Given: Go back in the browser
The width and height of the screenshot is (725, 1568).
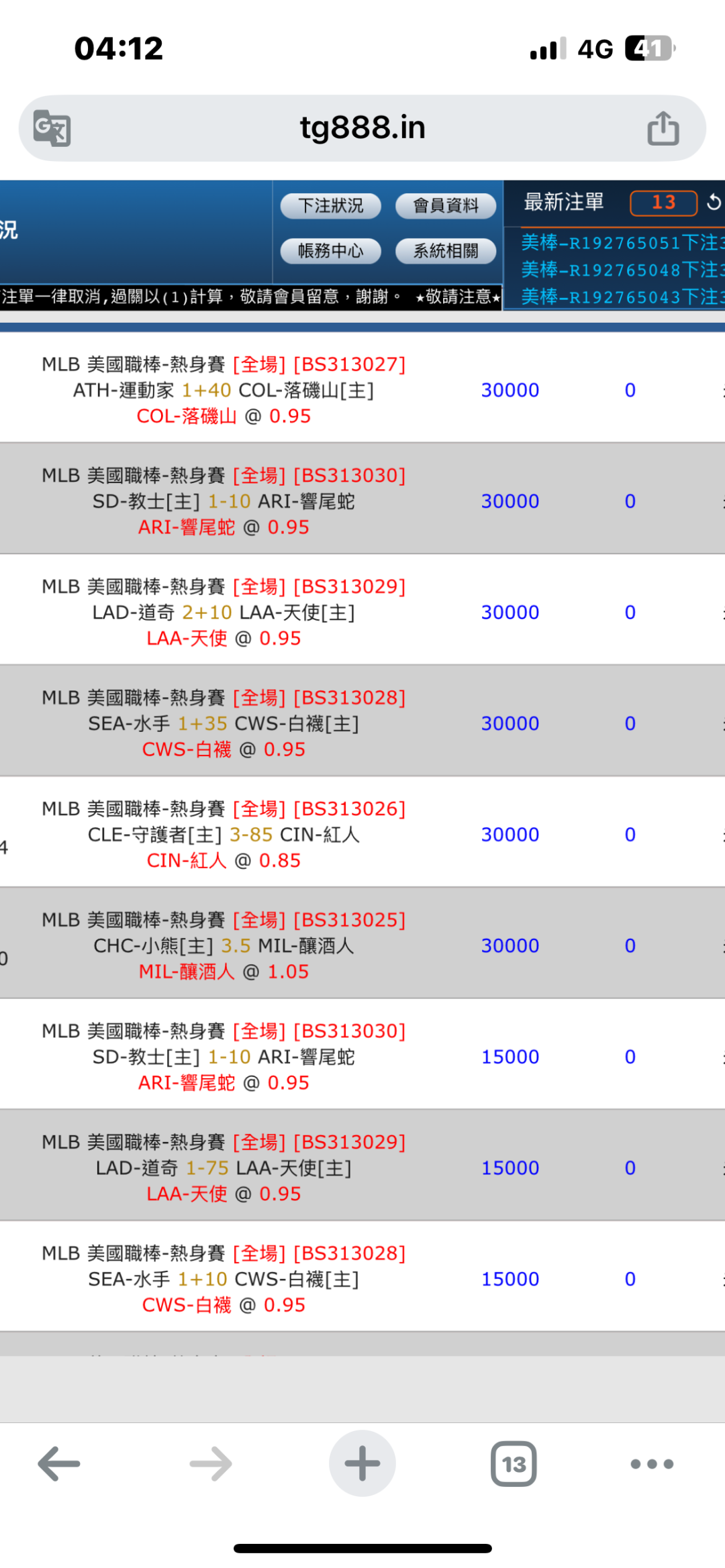Looking at the screenshot, I should [59, 1463].
